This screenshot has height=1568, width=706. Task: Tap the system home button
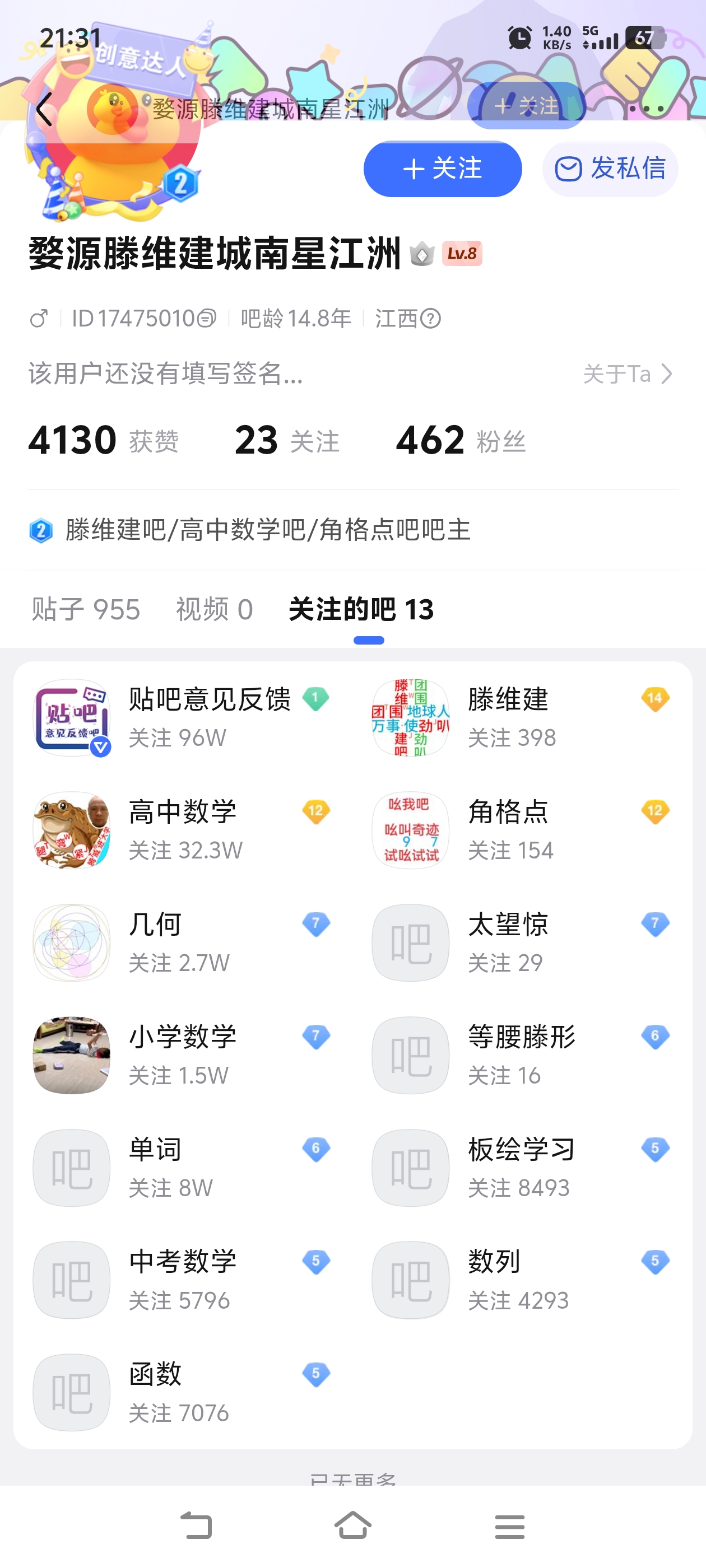tap(352, 1526)
